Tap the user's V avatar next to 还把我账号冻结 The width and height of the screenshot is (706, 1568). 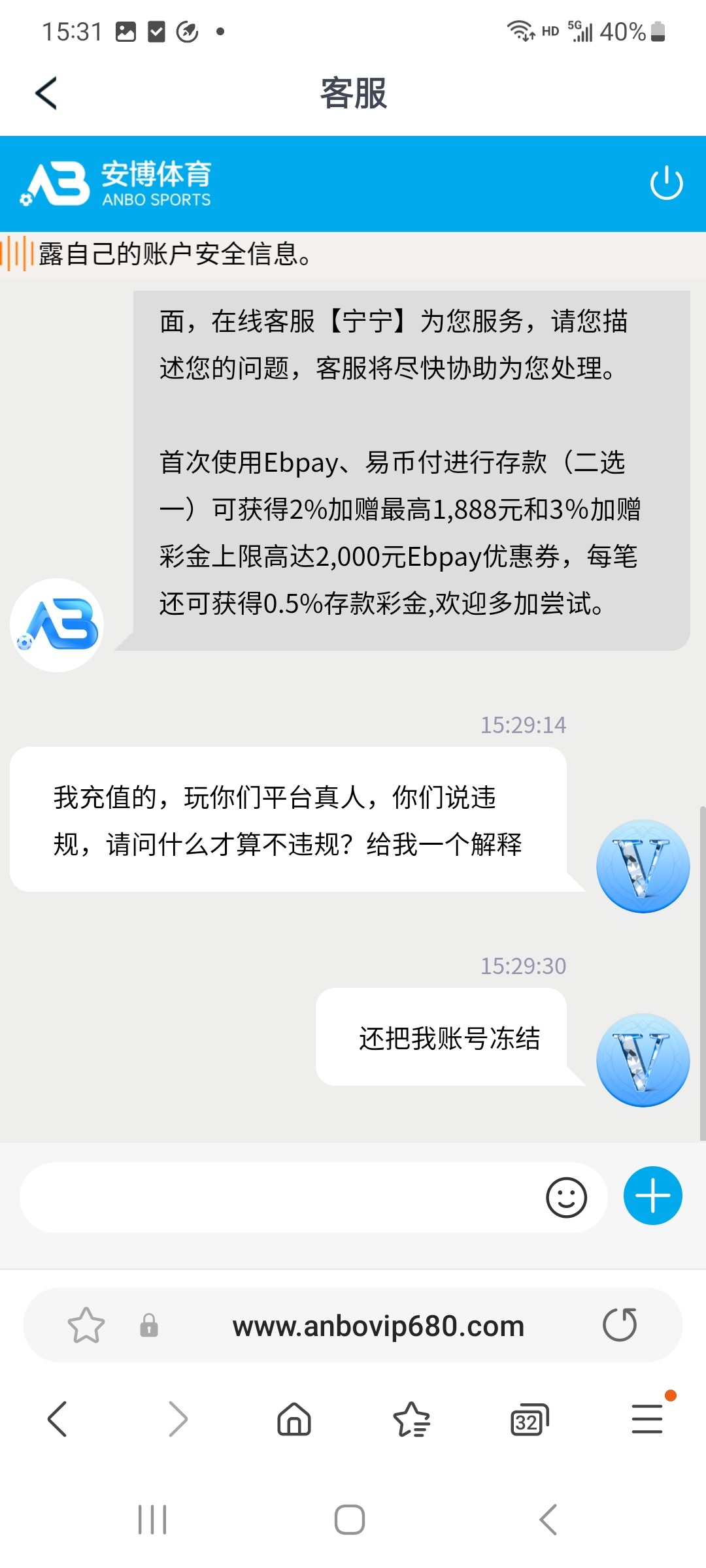pyautogui.click(x=643, y=1060)
